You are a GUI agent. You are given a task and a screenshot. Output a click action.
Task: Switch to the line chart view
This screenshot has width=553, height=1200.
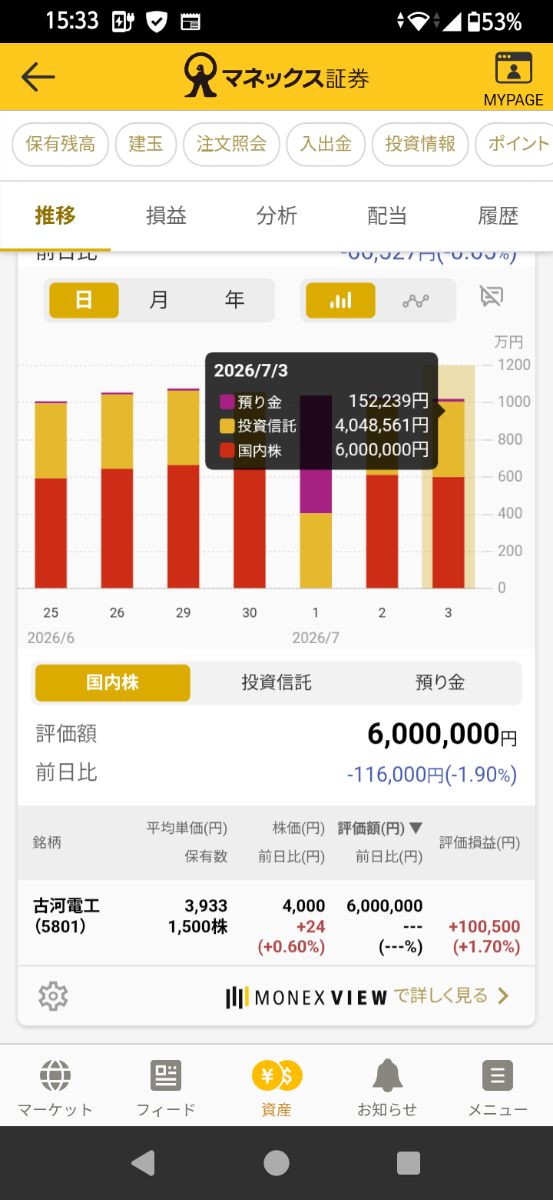click(x=415, y=300)
